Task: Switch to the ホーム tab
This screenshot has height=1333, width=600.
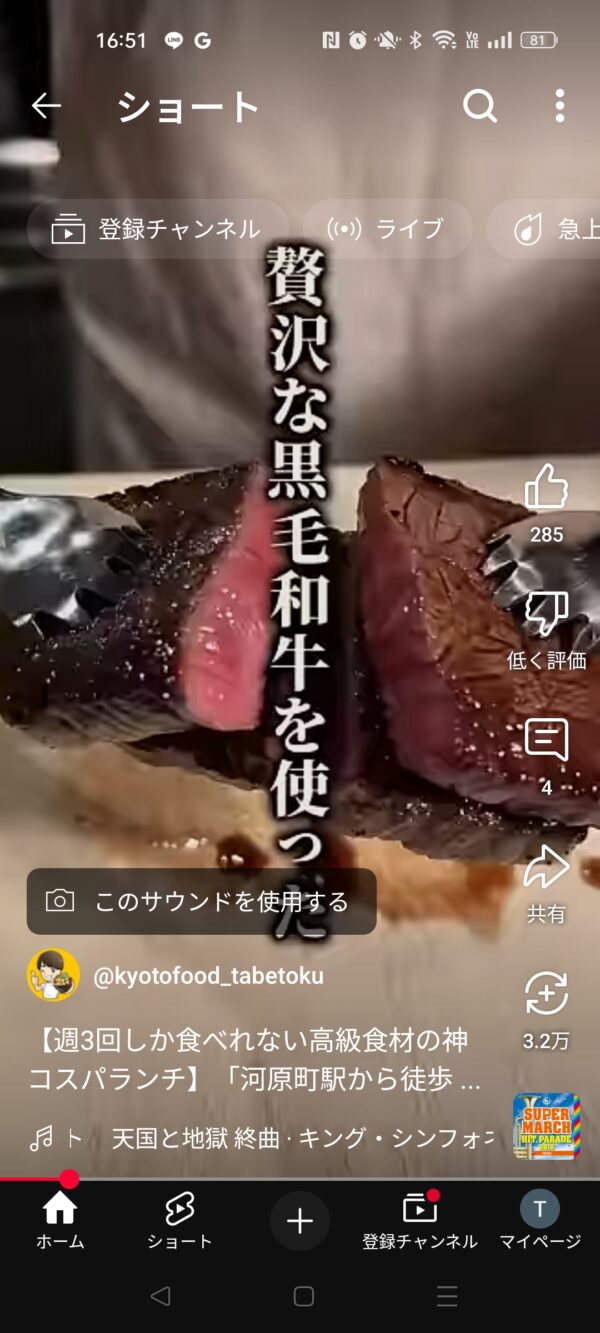Action: click(60, 1221)
